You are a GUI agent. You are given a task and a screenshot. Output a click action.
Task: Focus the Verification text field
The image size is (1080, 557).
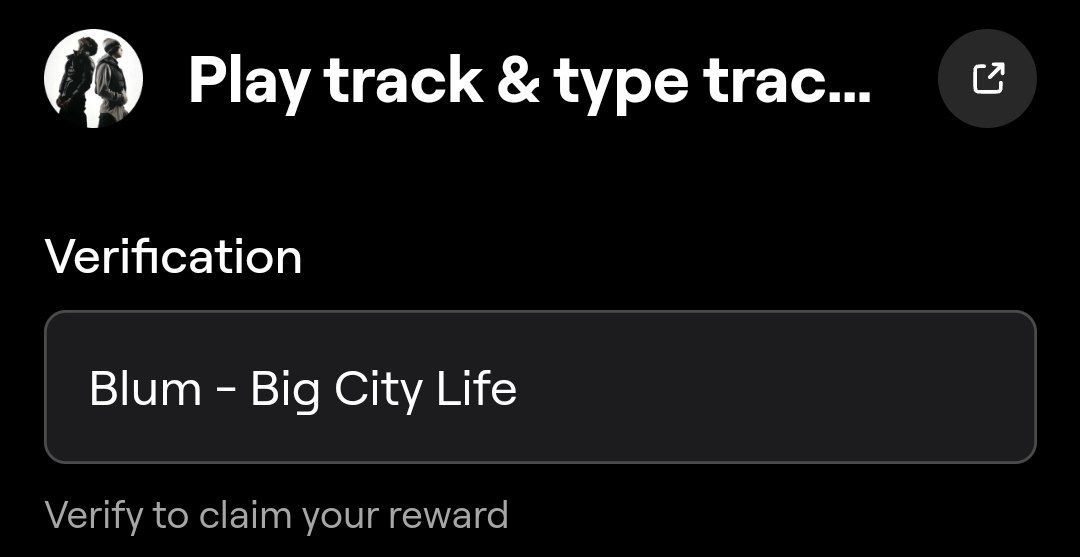(x=540, y=387)
